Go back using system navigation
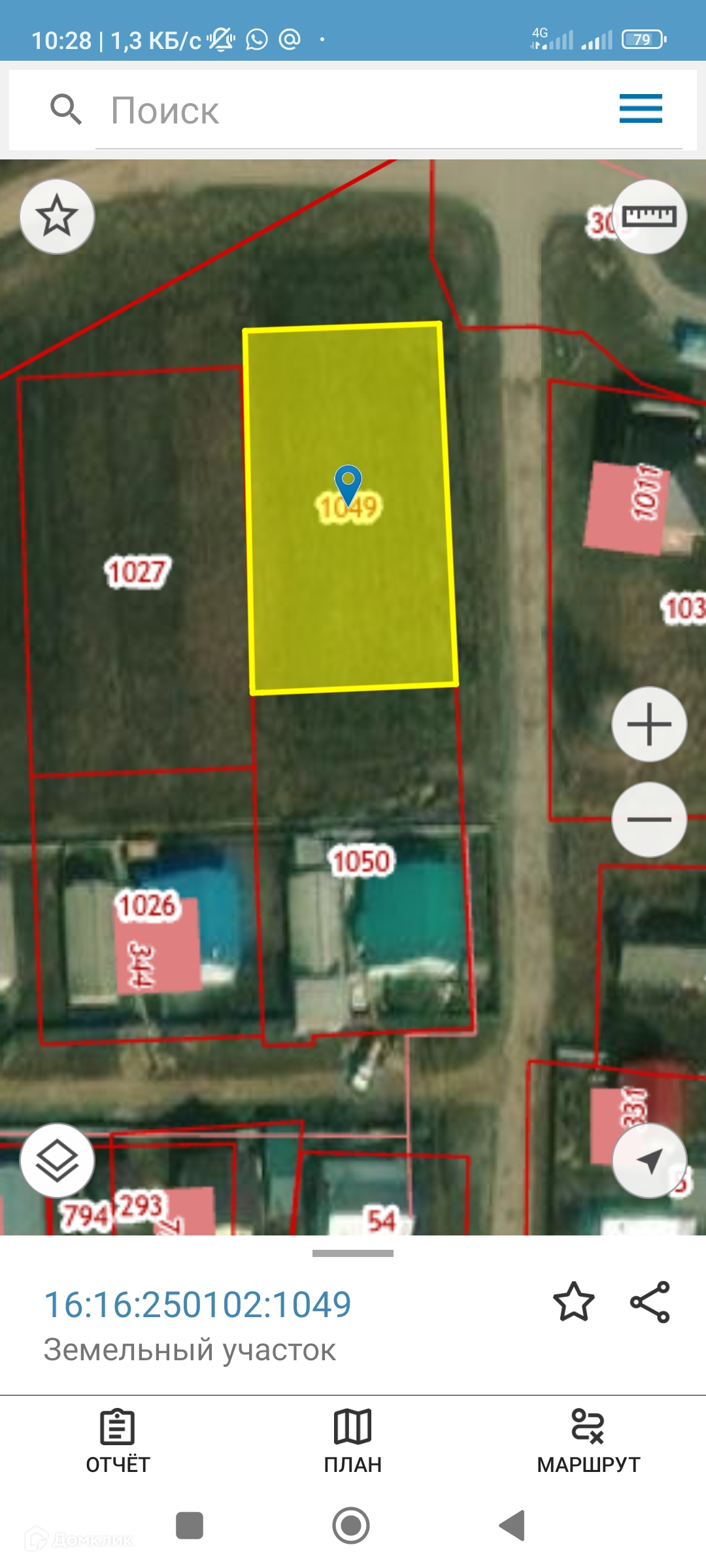The image size is (706, 1568). [x=512, y=1526]
